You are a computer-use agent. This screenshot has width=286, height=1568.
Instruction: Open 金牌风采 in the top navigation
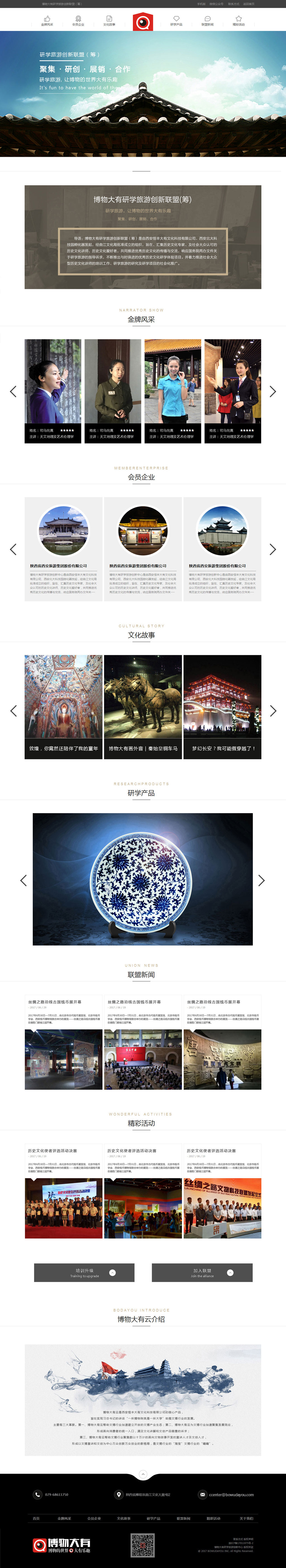point(47,21)
